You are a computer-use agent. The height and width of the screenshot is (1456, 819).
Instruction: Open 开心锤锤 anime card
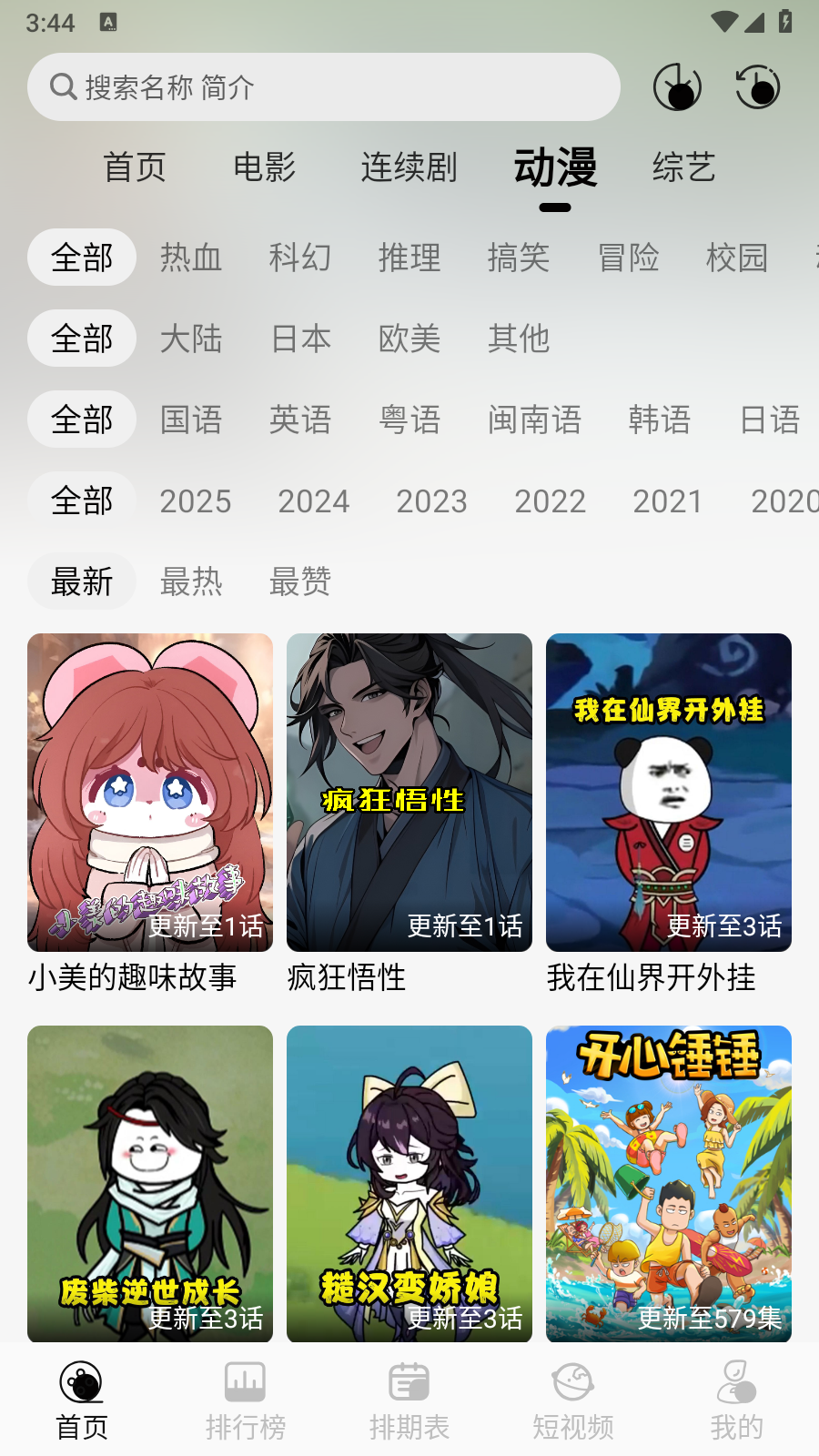coord(669,1183)
